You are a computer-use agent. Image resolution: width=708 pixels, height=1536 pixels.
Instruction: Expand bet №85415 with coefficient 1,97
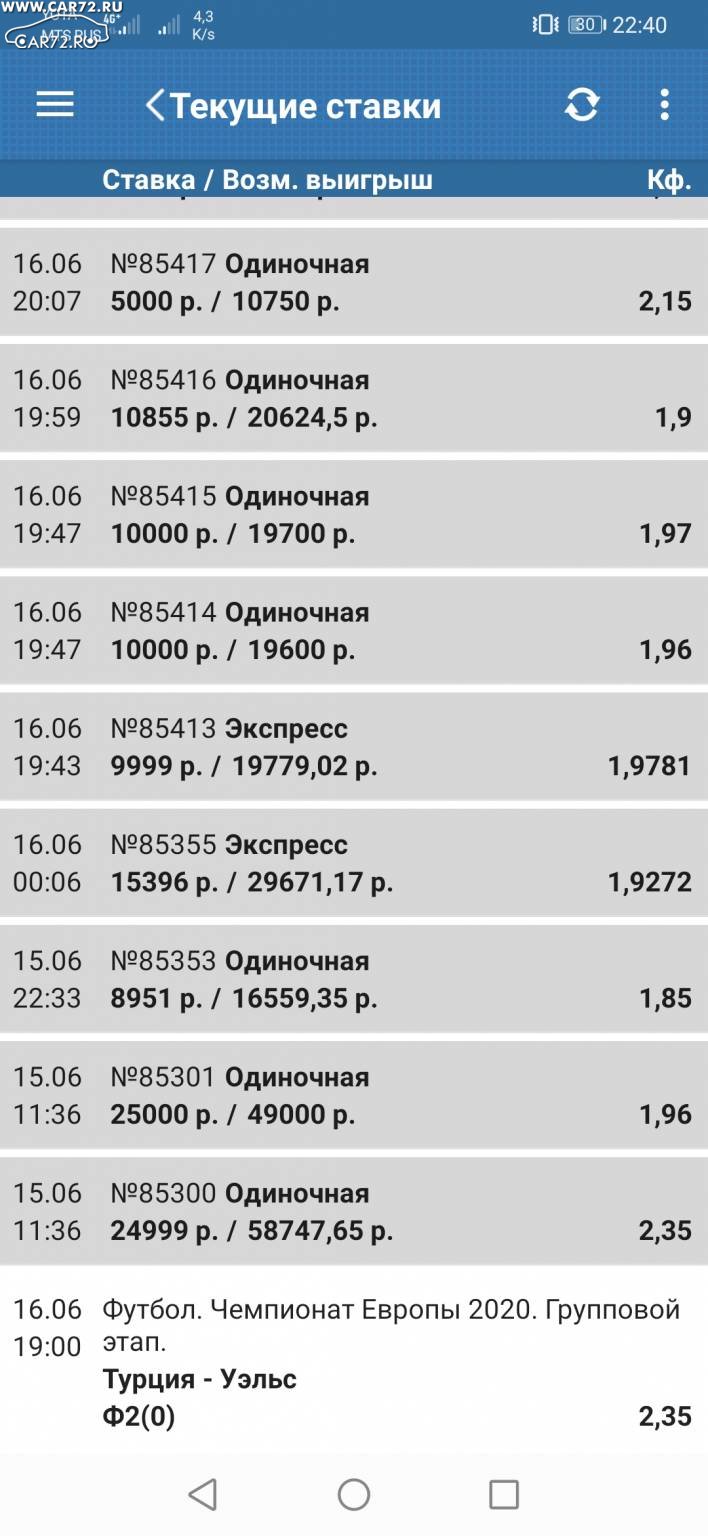[x=354, y=514]
